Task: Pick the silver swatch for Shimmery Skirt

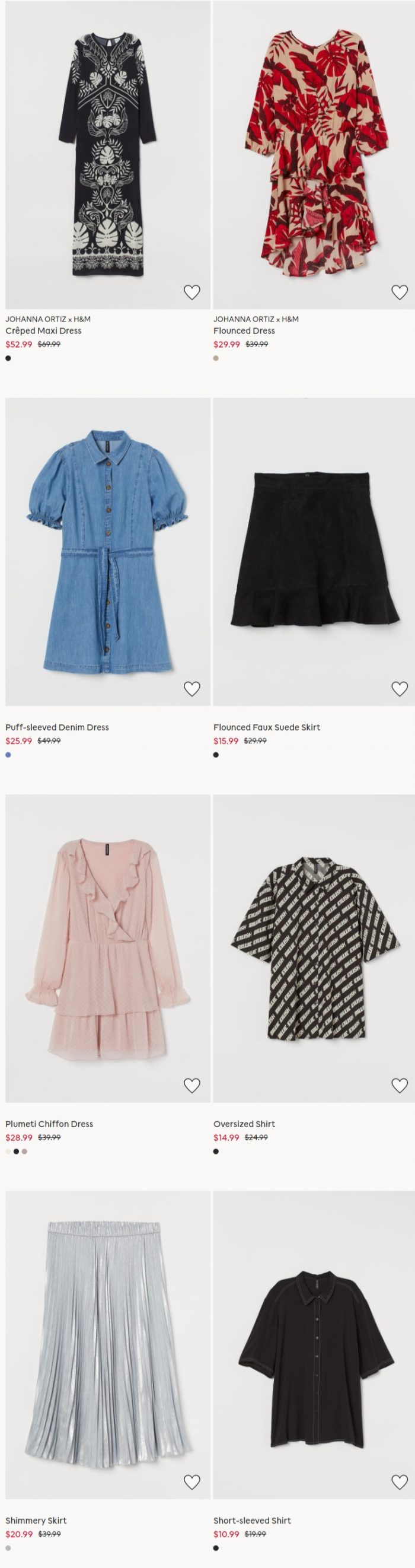Action: pos(8,1548)
